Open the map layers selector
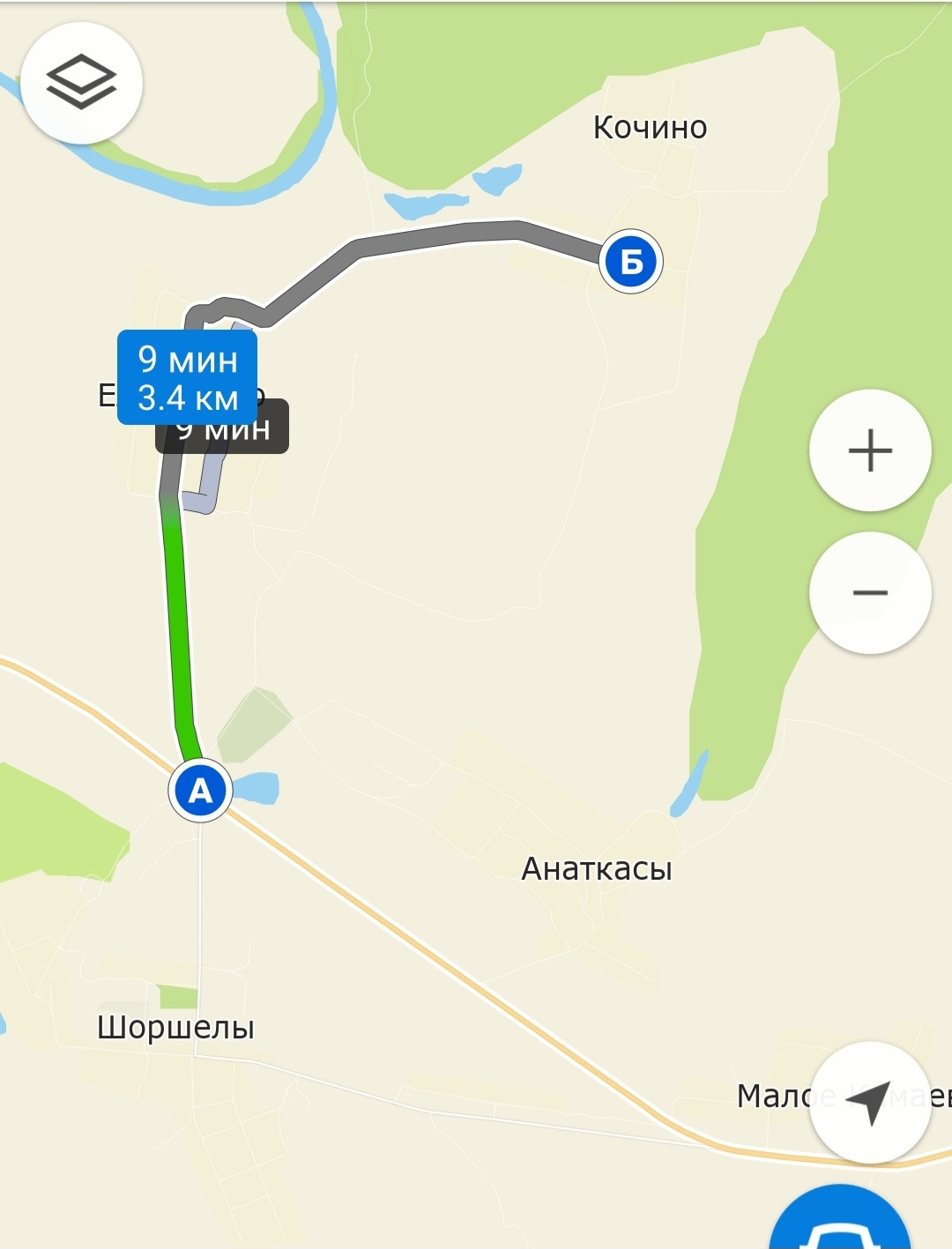Image resolution: width=952 pixels, height=1249 pixels. pos(81,83)
